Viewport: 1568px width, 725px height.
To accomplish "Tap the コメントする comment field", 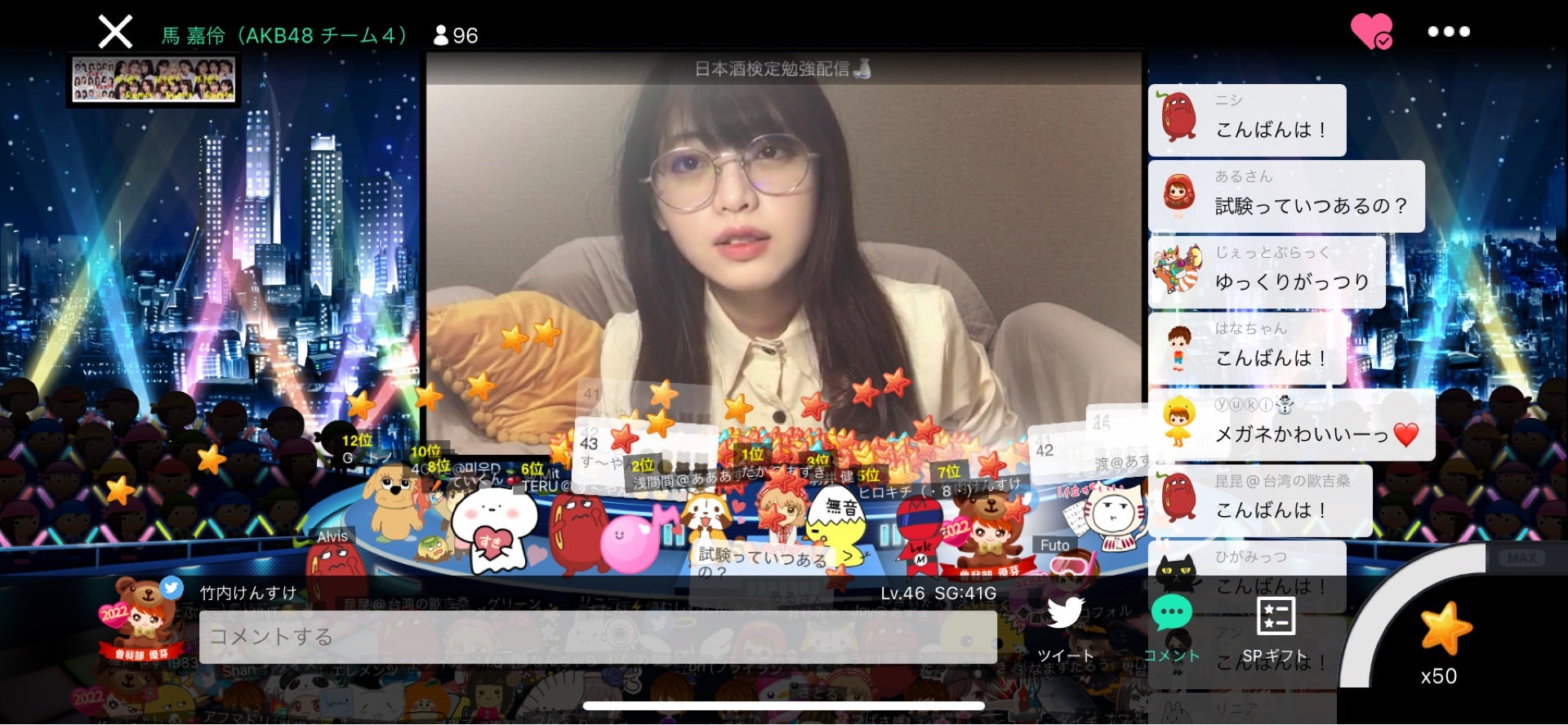I will point(597,637).
